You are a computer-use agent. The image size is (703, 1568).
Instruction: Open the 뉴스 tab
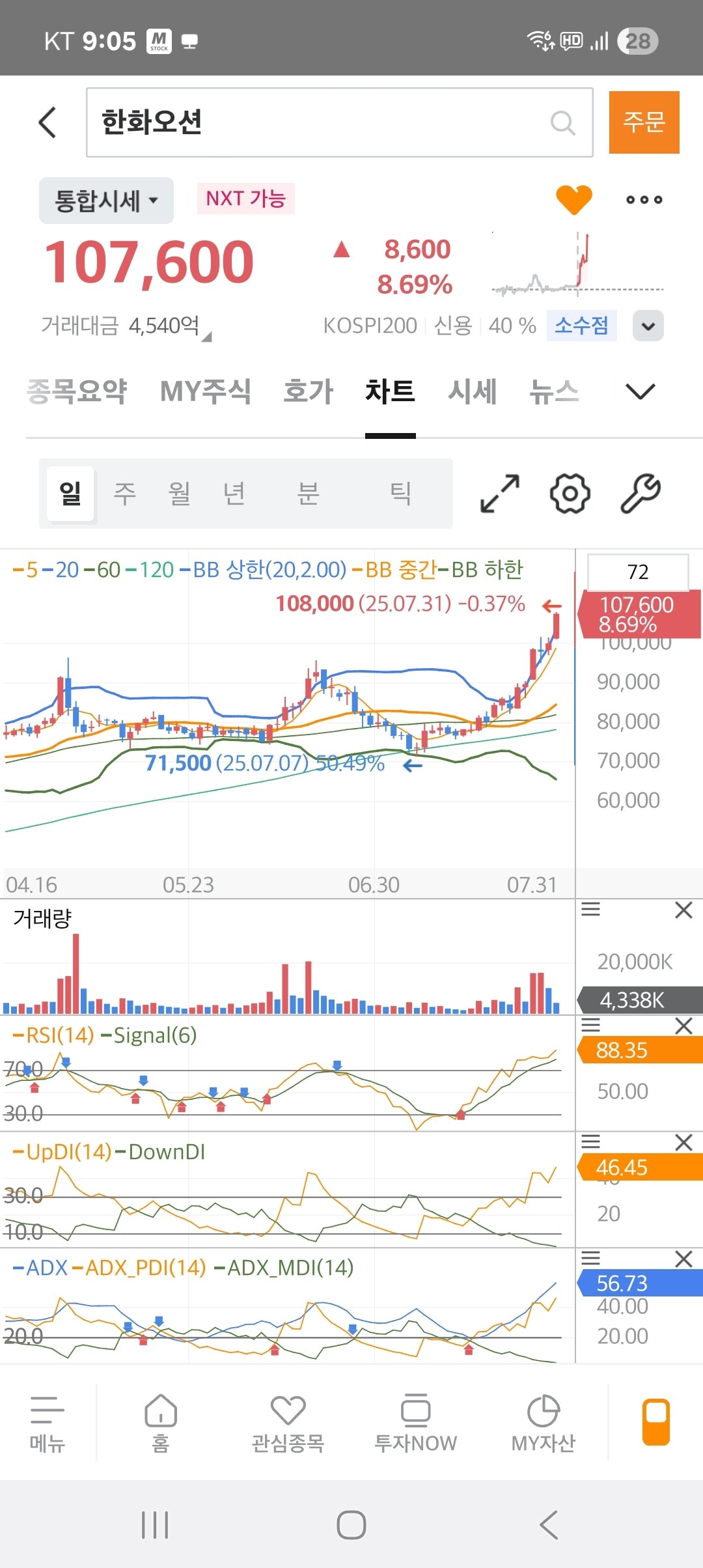pyautogui.click(x=554, y=391)
